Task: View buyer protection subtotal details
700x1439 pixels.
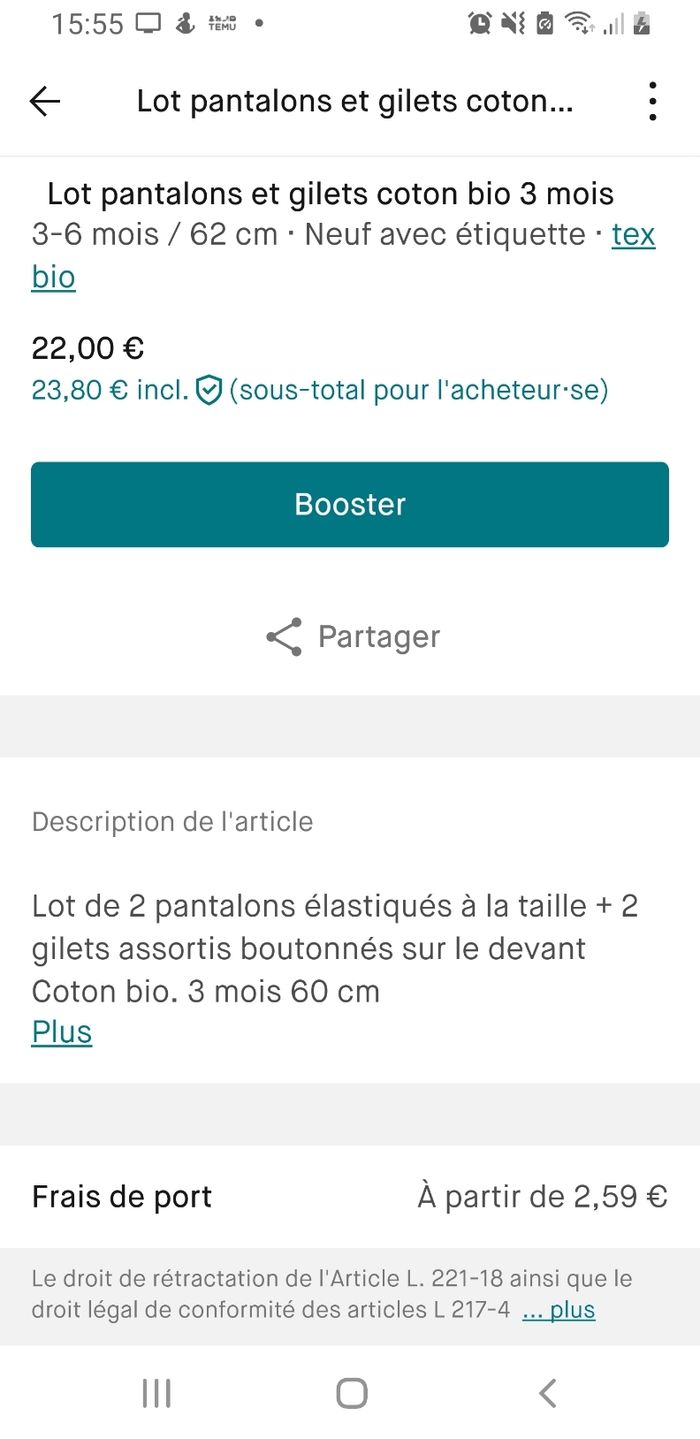Action: pos(320,390)
